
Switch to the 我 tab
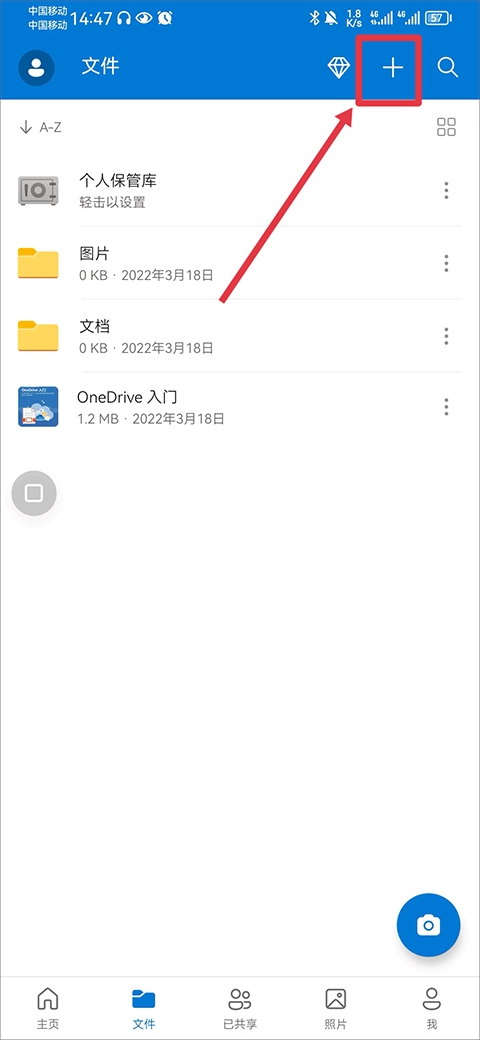[432, 1008]
